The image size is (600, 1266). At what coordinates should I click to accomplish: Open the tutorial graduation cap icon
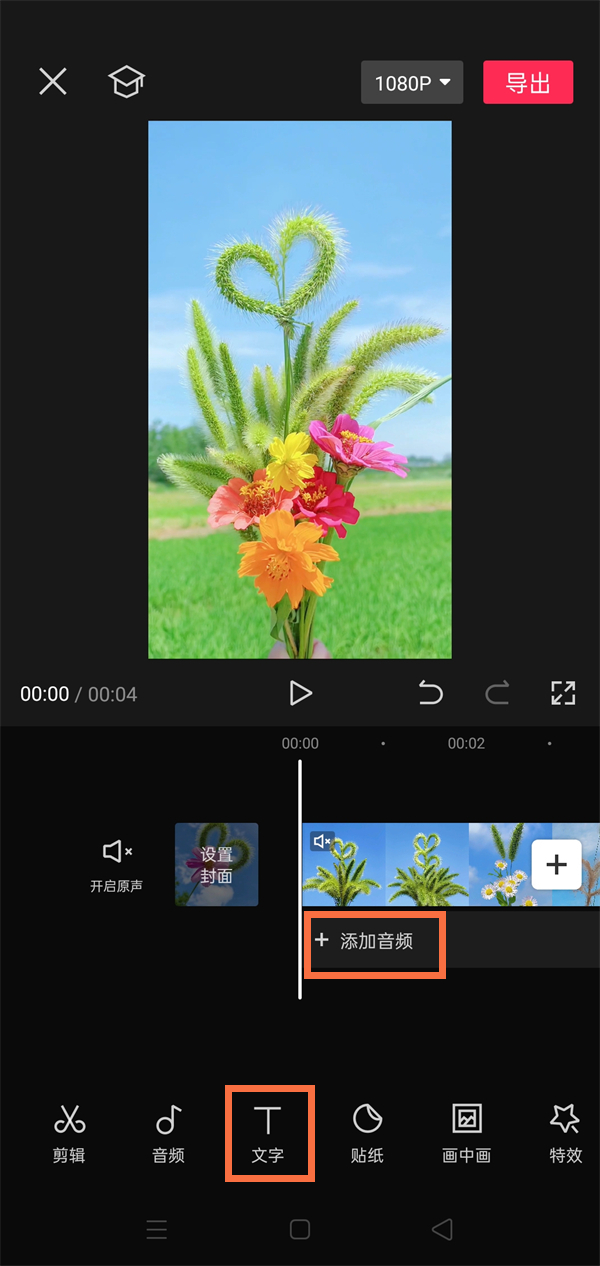tap(126, 82)
